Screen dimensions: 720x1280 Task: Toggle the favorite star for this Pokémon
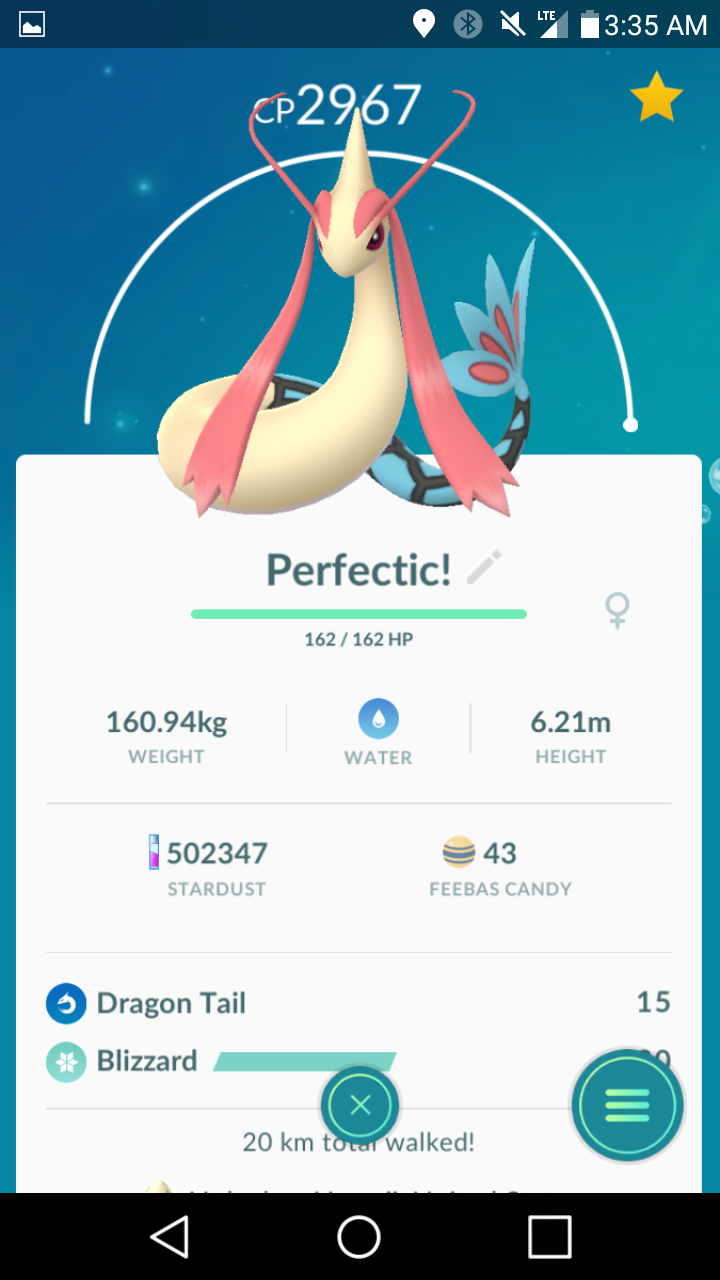tap(656, 97)
